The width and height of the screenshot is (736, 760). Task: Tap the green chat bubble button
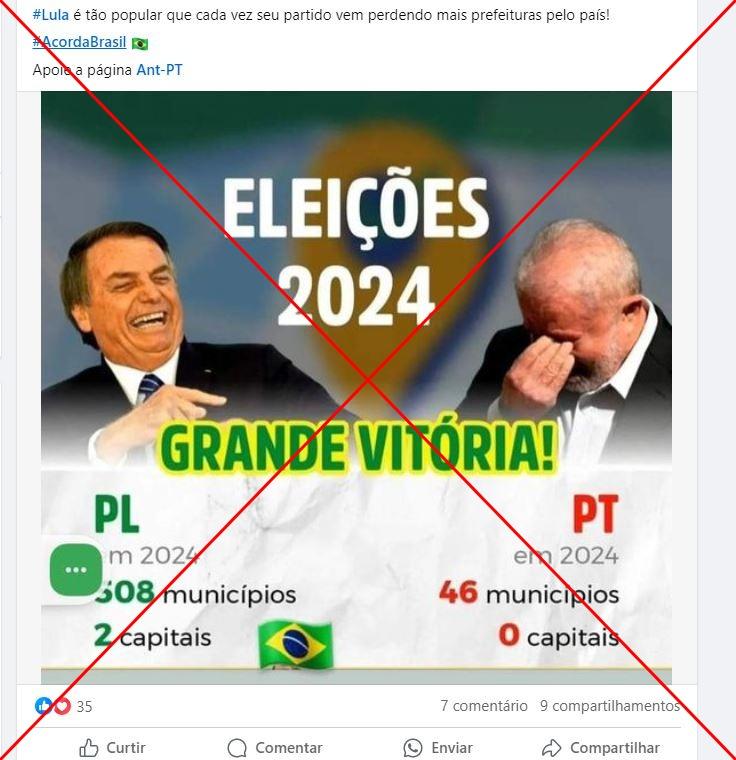pos(76,570)
